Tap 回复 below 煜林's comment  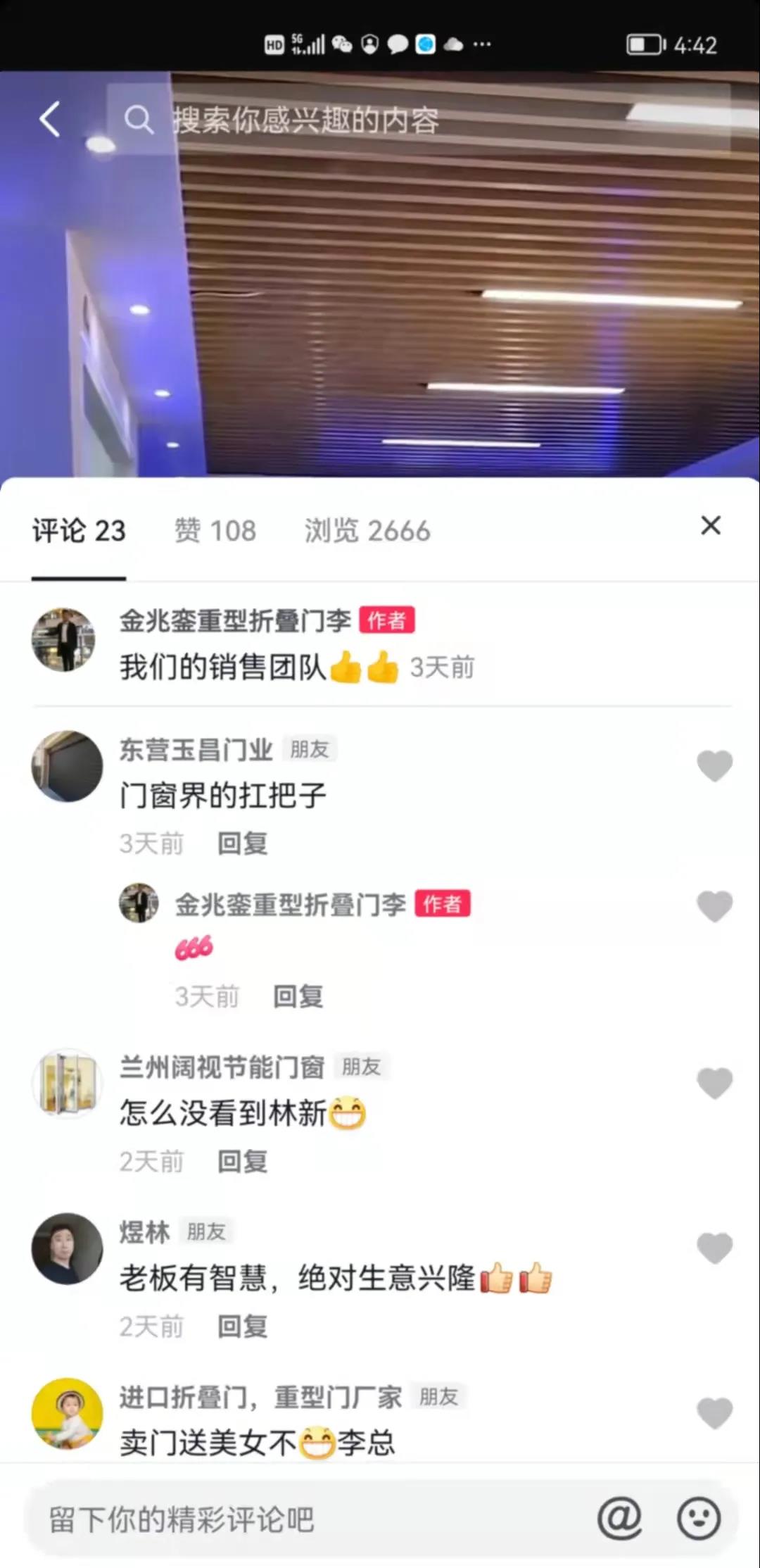(x=241, y=1326)
